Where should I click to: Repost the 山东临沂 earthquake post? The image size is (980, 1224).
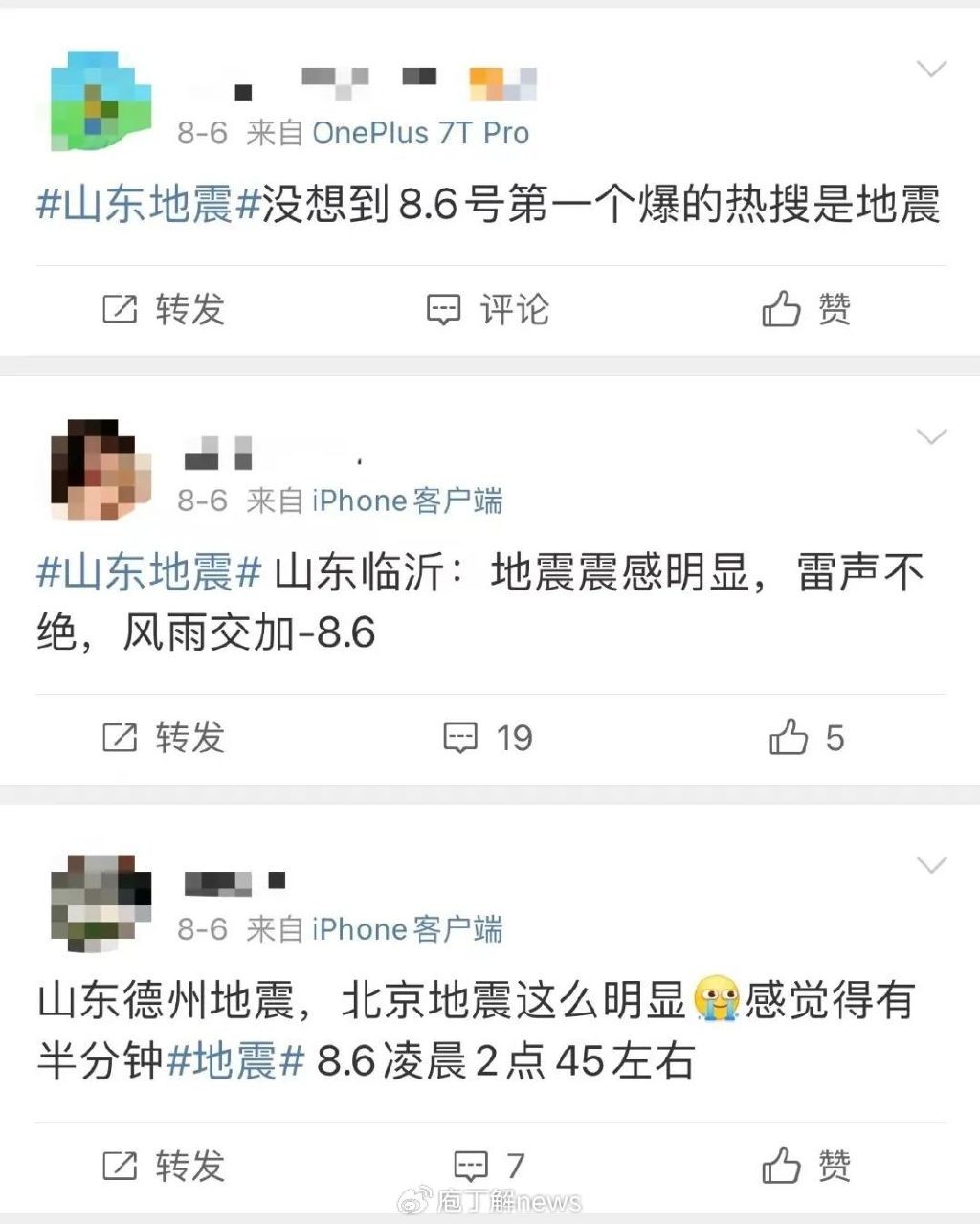[163, 738]
